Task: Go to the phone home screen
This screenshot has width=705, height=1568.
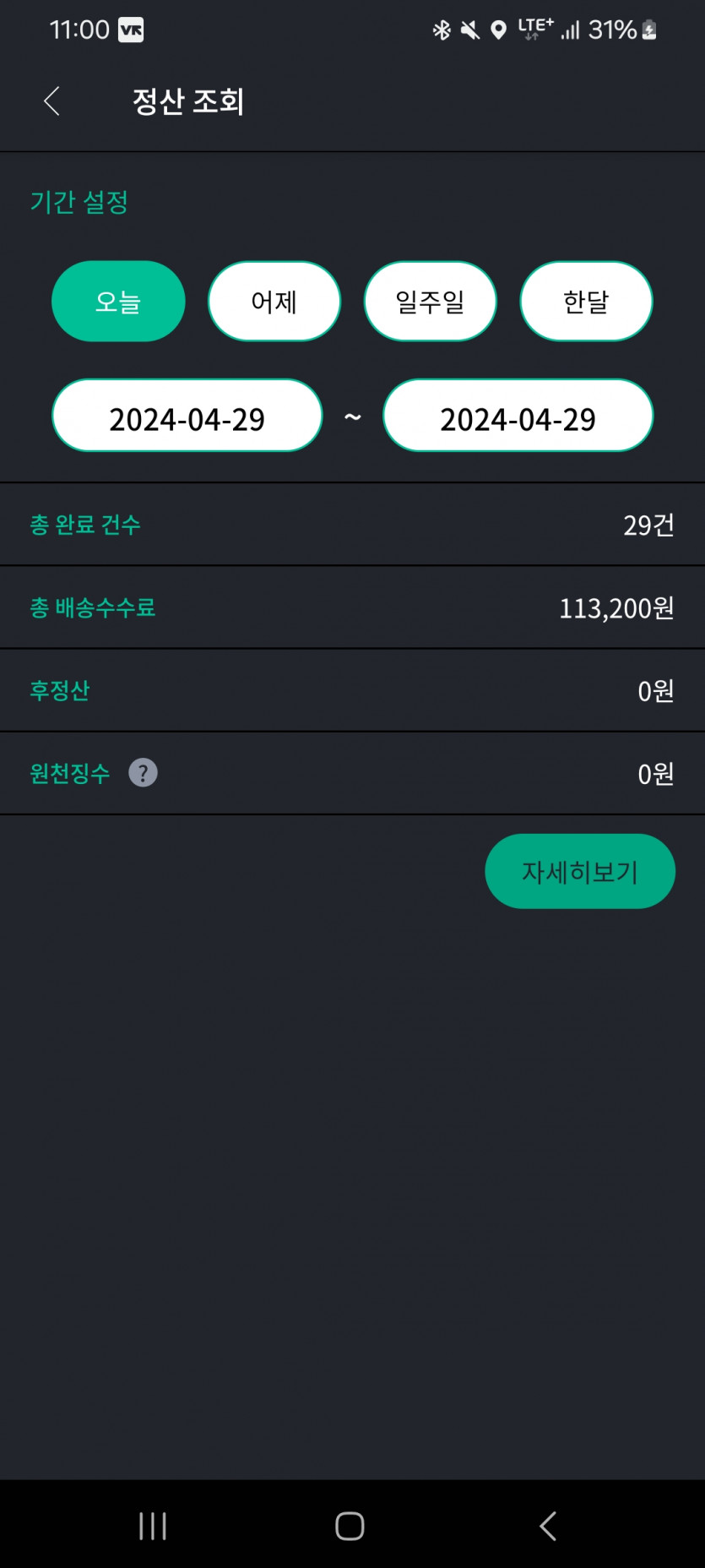Action: pyautogui.click(x=350, y=1526)
